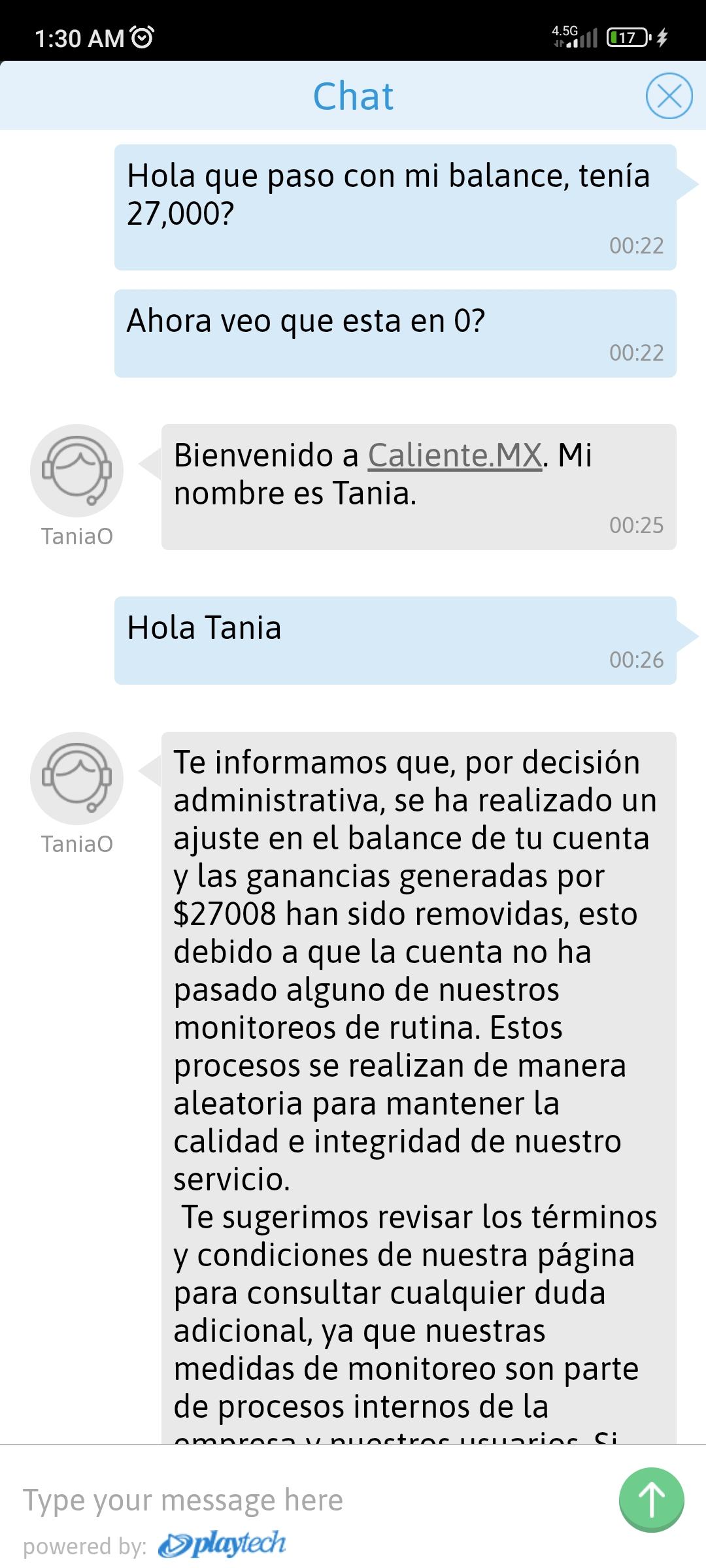This screenshot has height=1568, width=706.
Task: Click TaniaO's second agent avatar icon
Action: pos(76,777)
